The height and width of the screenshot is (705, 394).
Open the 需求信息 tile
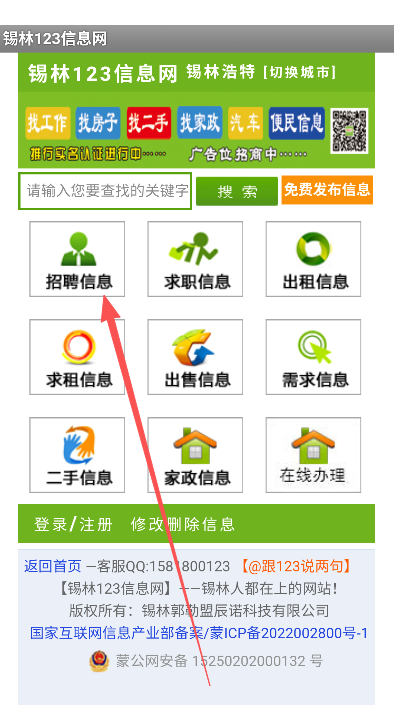click(x=313, y=357)
